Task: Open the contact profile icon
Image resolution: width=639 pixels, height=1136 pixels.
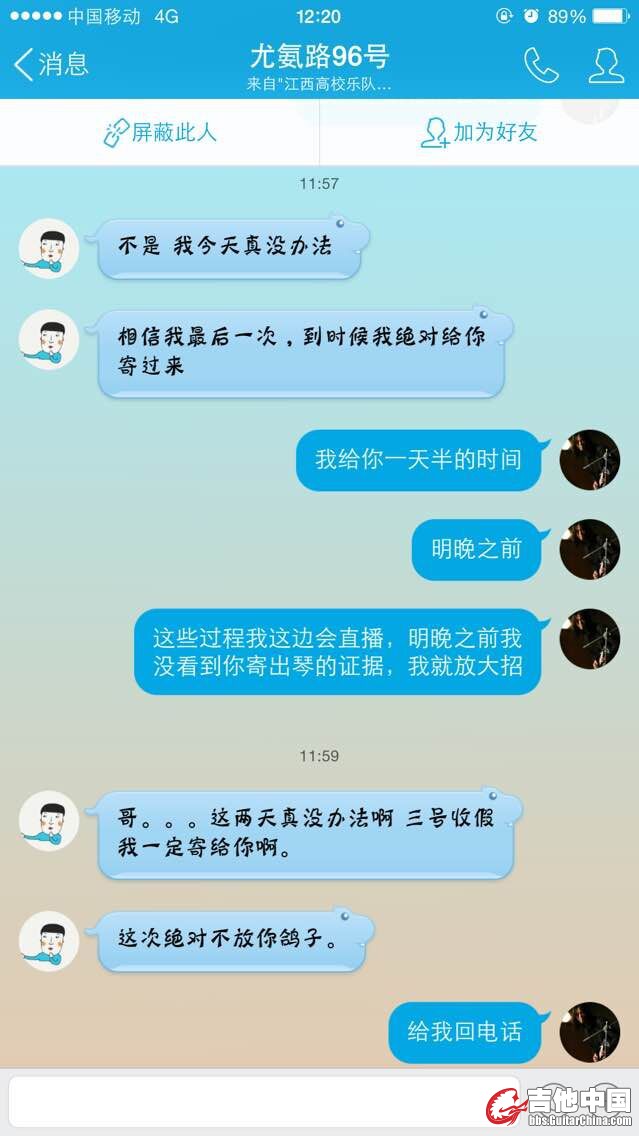Action: (606, 65)
